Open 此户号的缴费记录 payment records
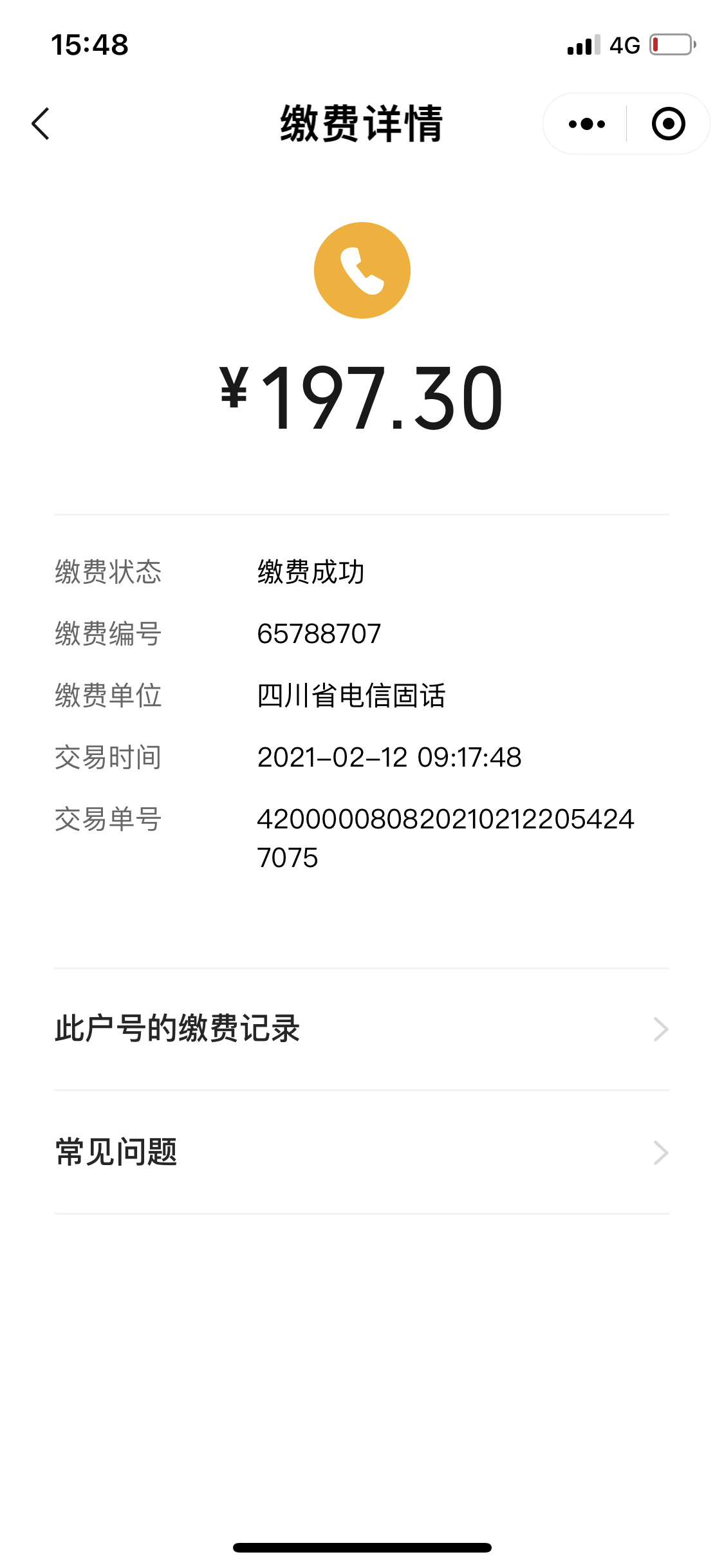This screenshot has width=724, height=1568. pos(362,1029)
